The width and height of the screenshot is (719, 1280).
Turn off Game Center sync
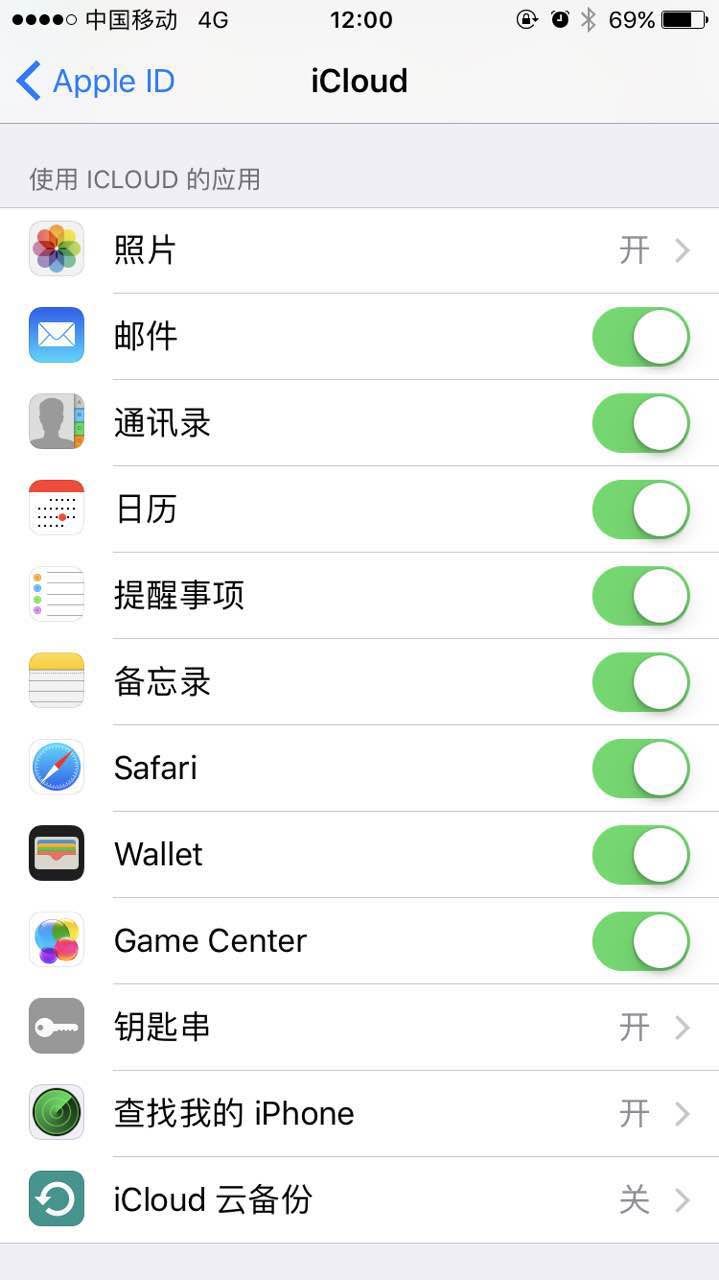click(641, 941)
